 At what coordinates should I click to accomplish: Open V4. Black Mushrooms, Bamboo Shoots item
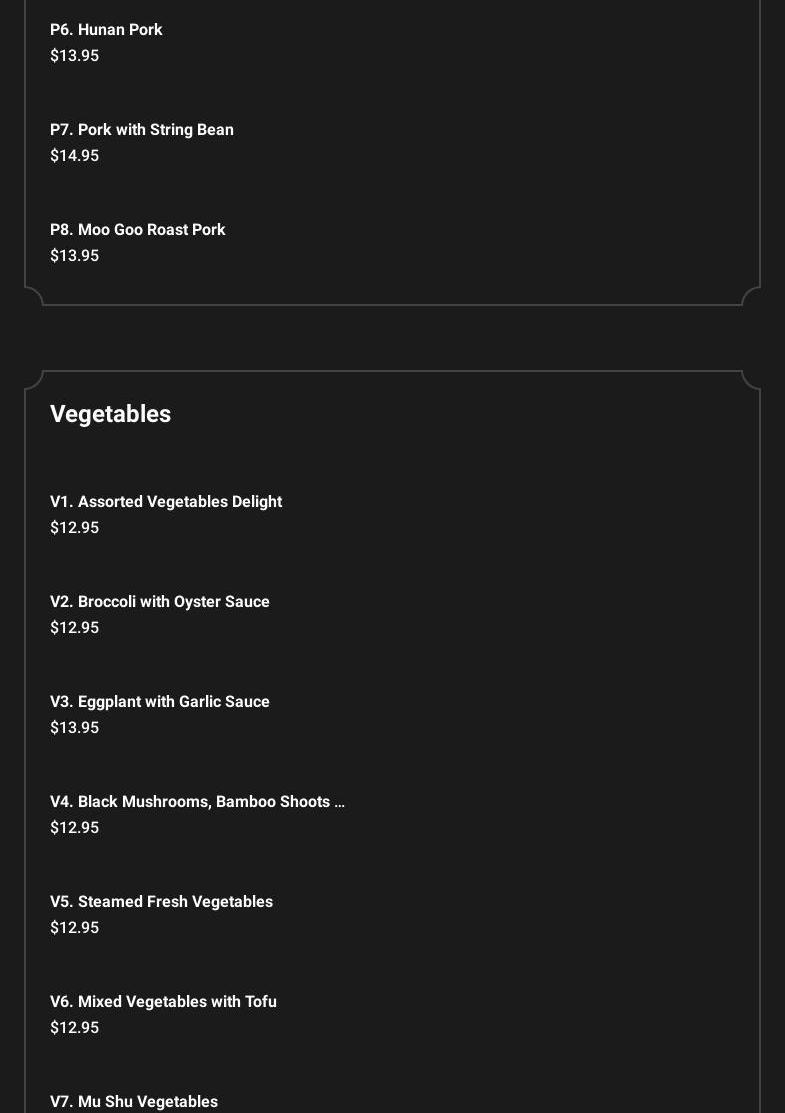coord(197,802)
